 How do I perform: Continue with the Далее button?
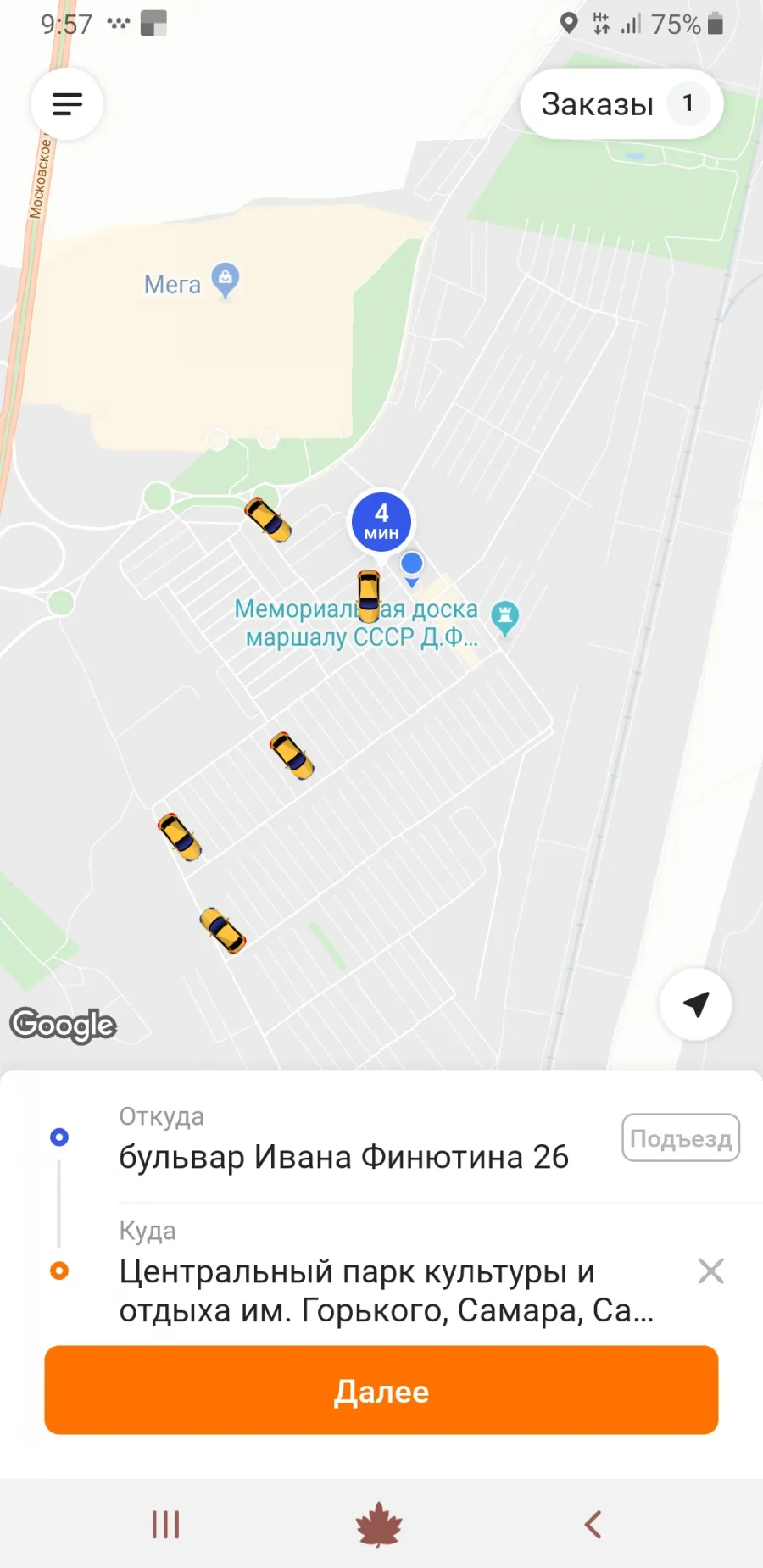tap(381, 1390)
